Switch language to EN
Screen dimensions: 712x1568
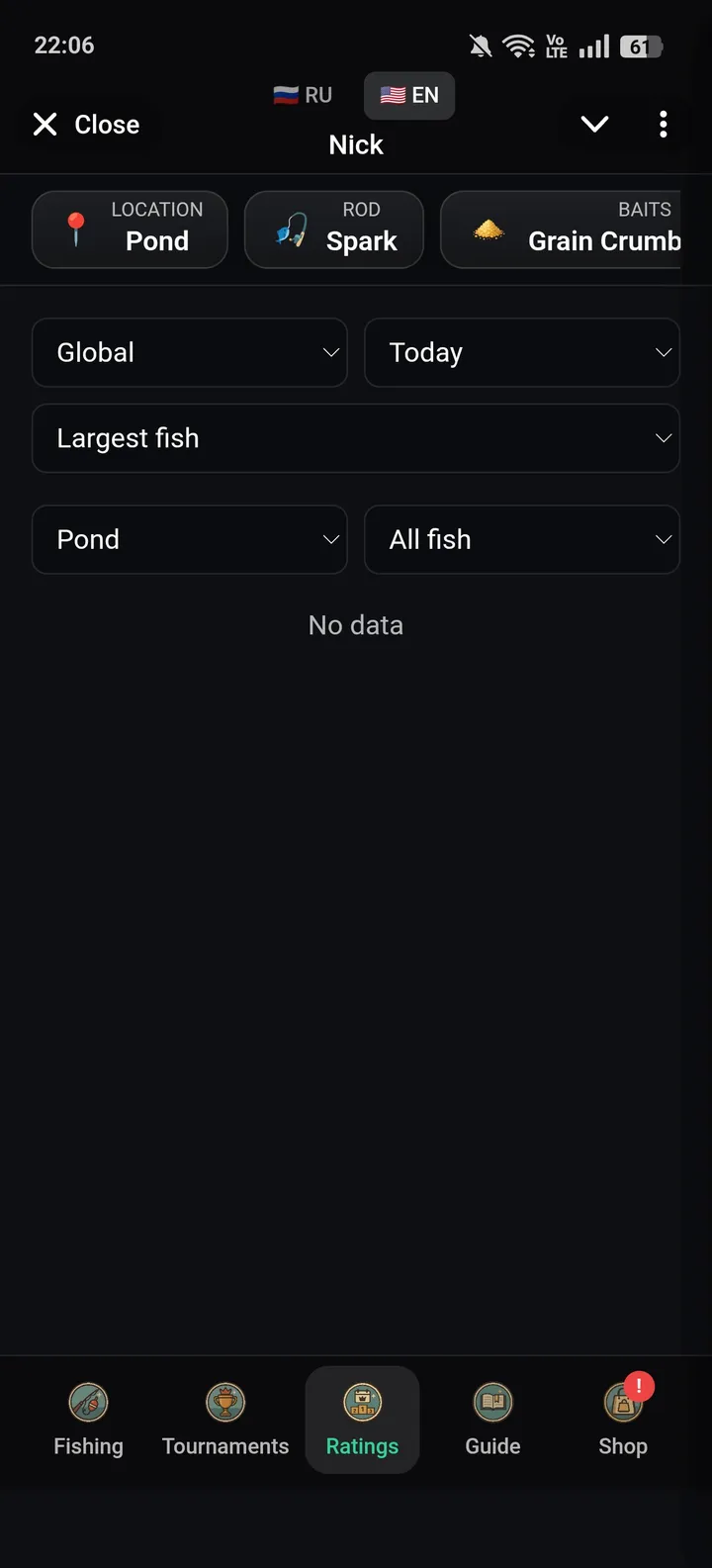409,95
